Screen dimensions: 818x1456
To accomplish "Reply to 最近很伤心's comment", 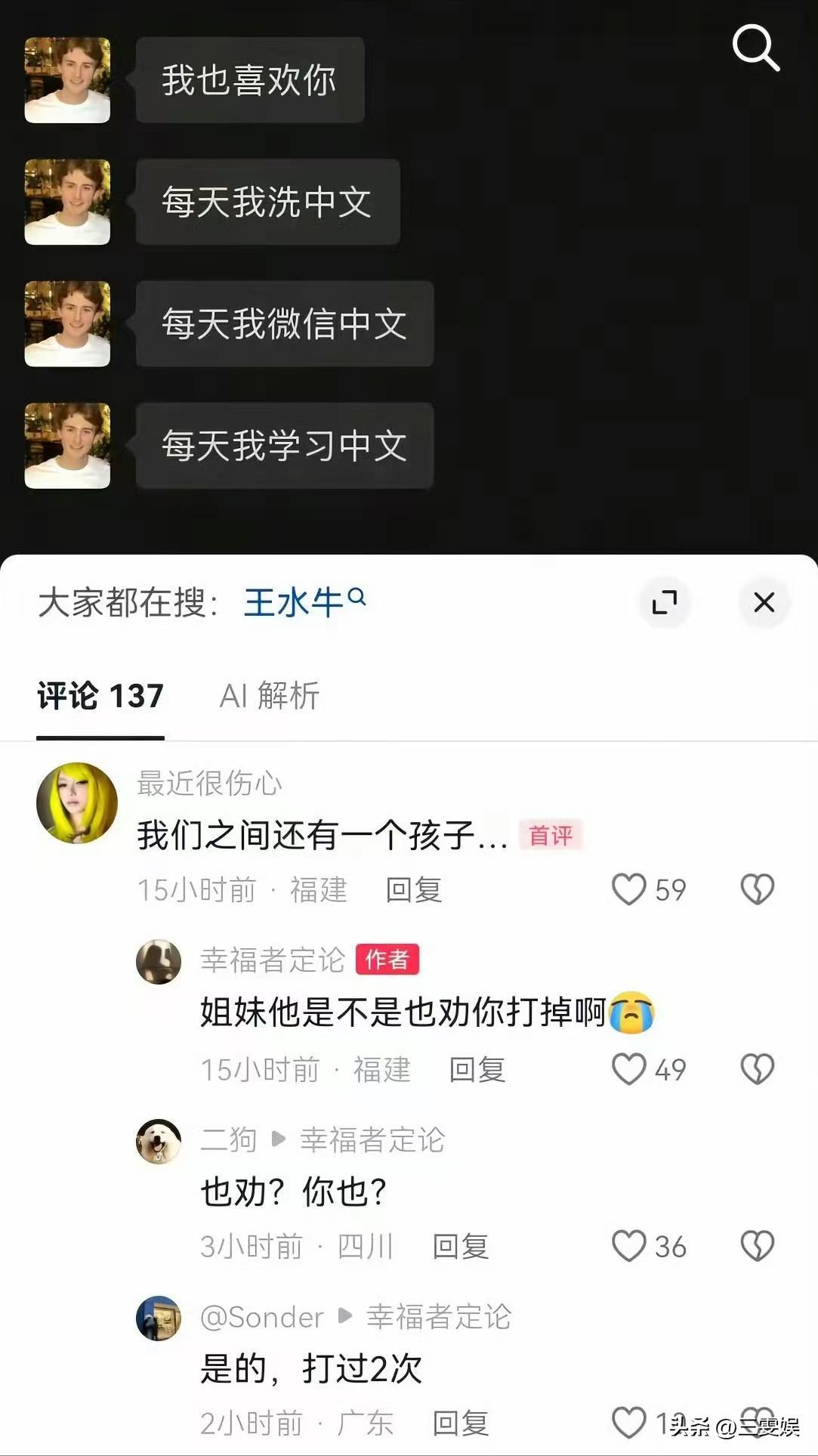I will (x=414, y=889).
